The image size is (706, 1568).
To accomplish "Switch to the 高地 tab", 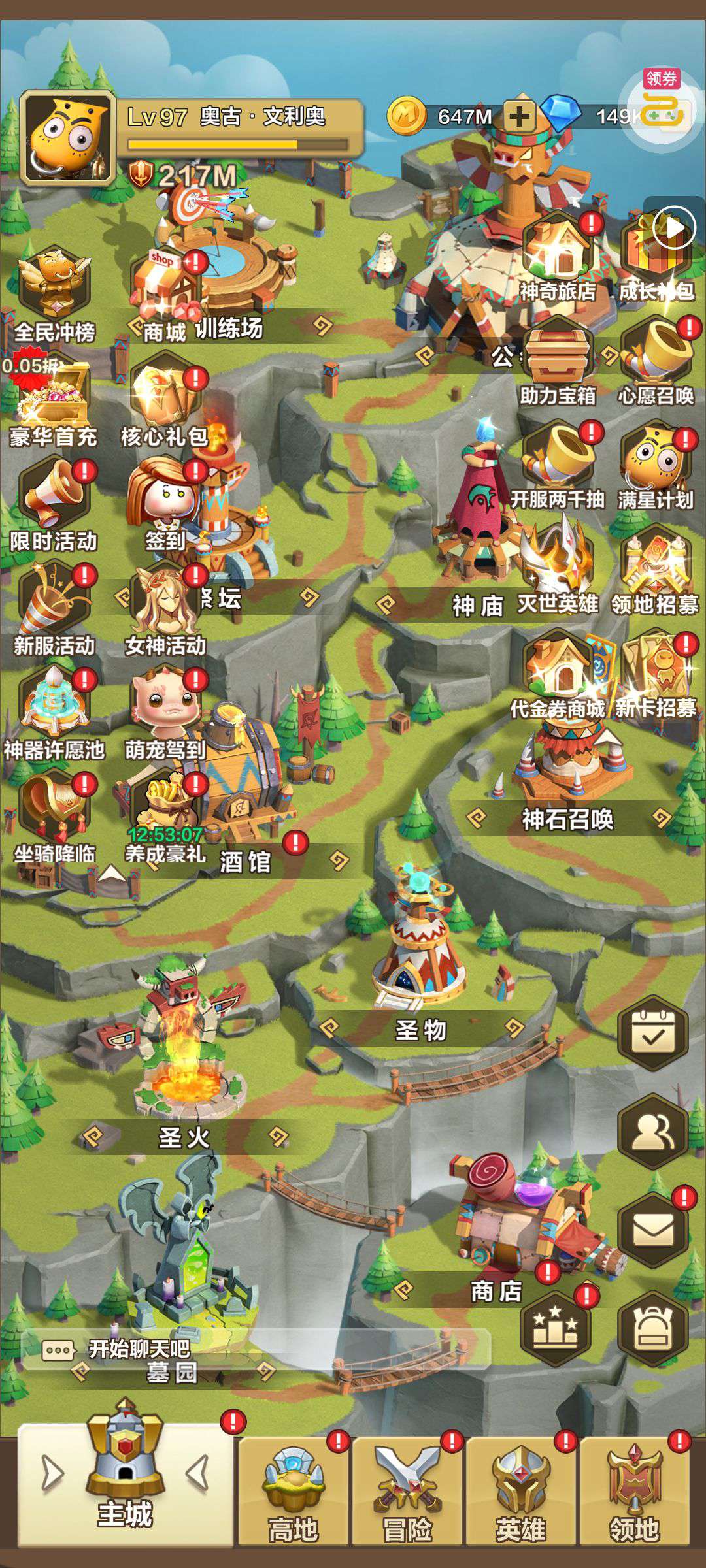I will click(294, 1491).
